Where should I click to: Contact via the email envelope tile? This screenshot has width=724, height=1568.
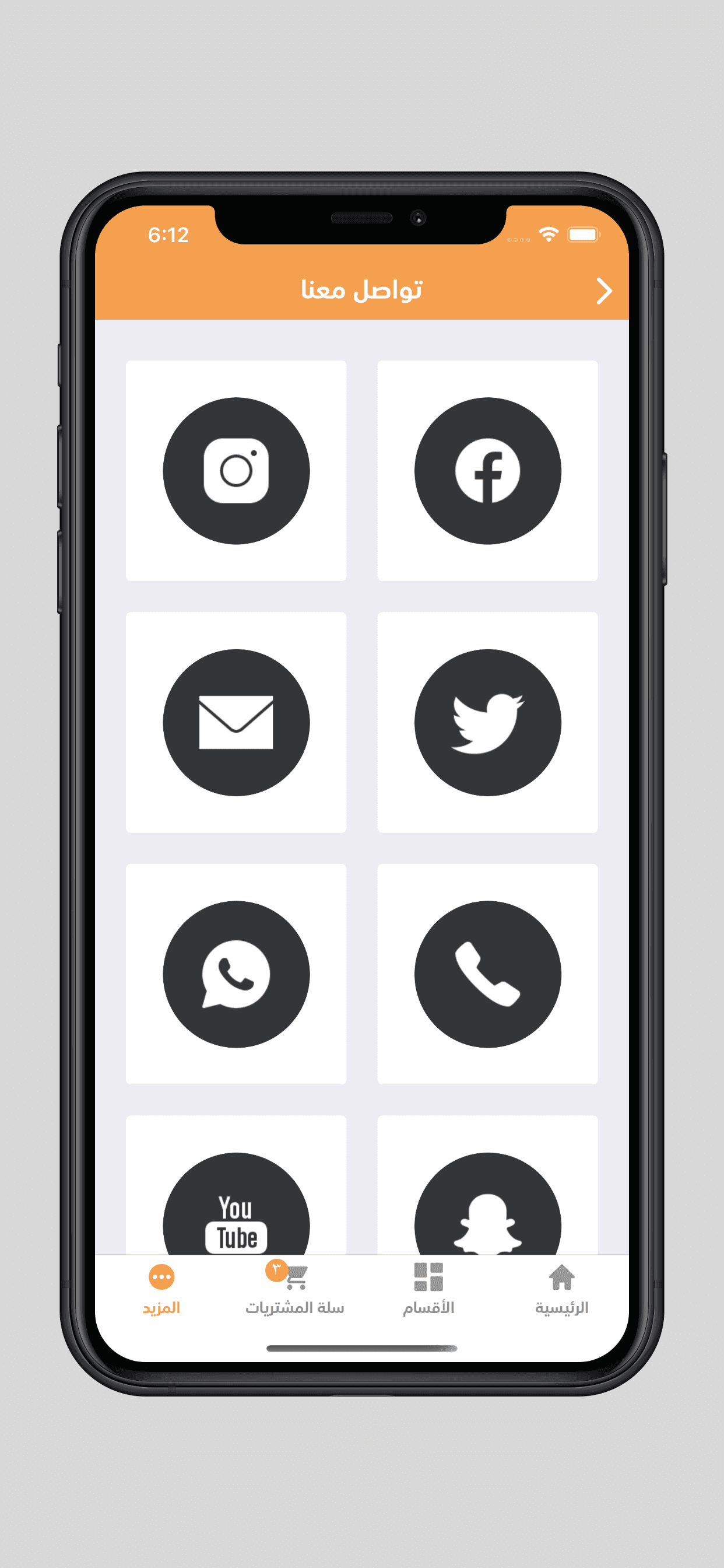pos(236,722)
